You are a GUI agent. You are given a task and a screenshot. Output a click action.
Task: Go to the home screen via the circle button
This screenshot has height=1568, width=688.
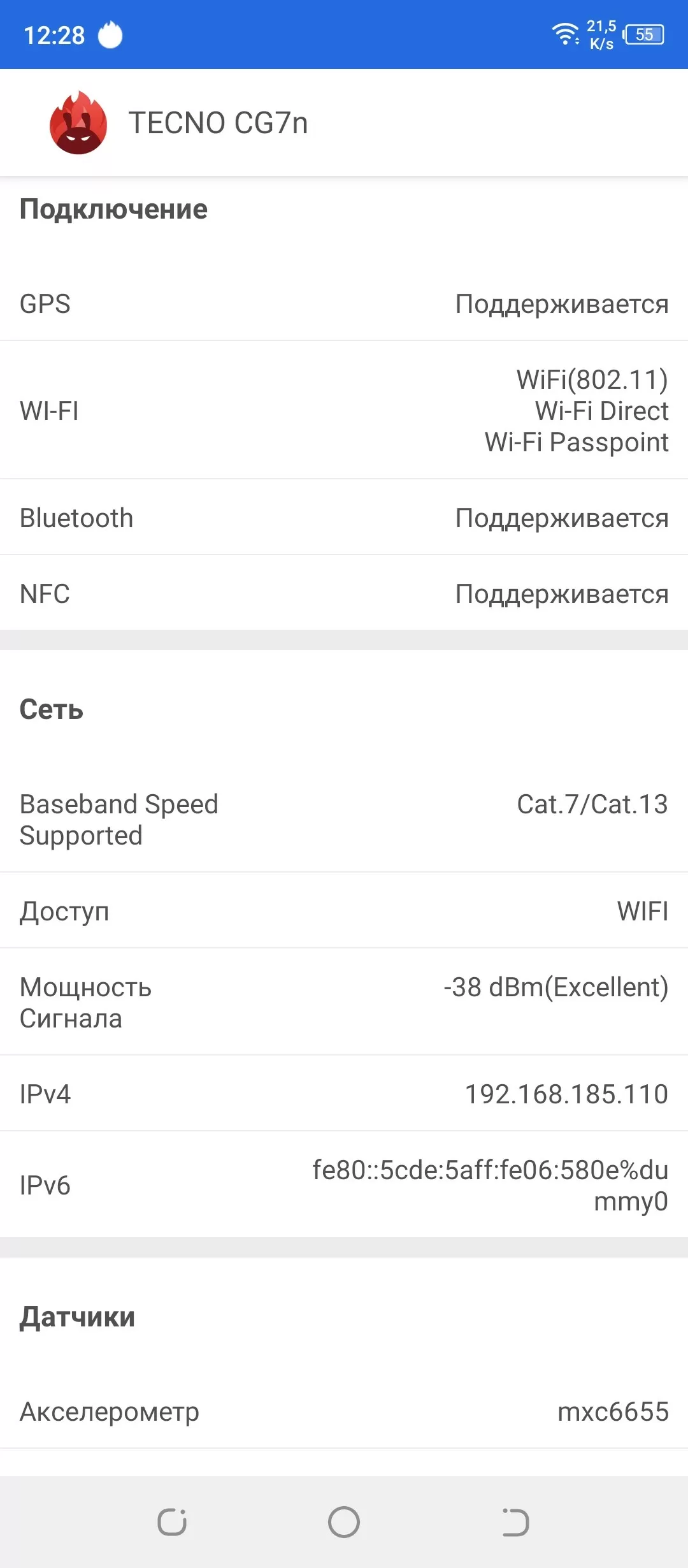click(344, 1522)
